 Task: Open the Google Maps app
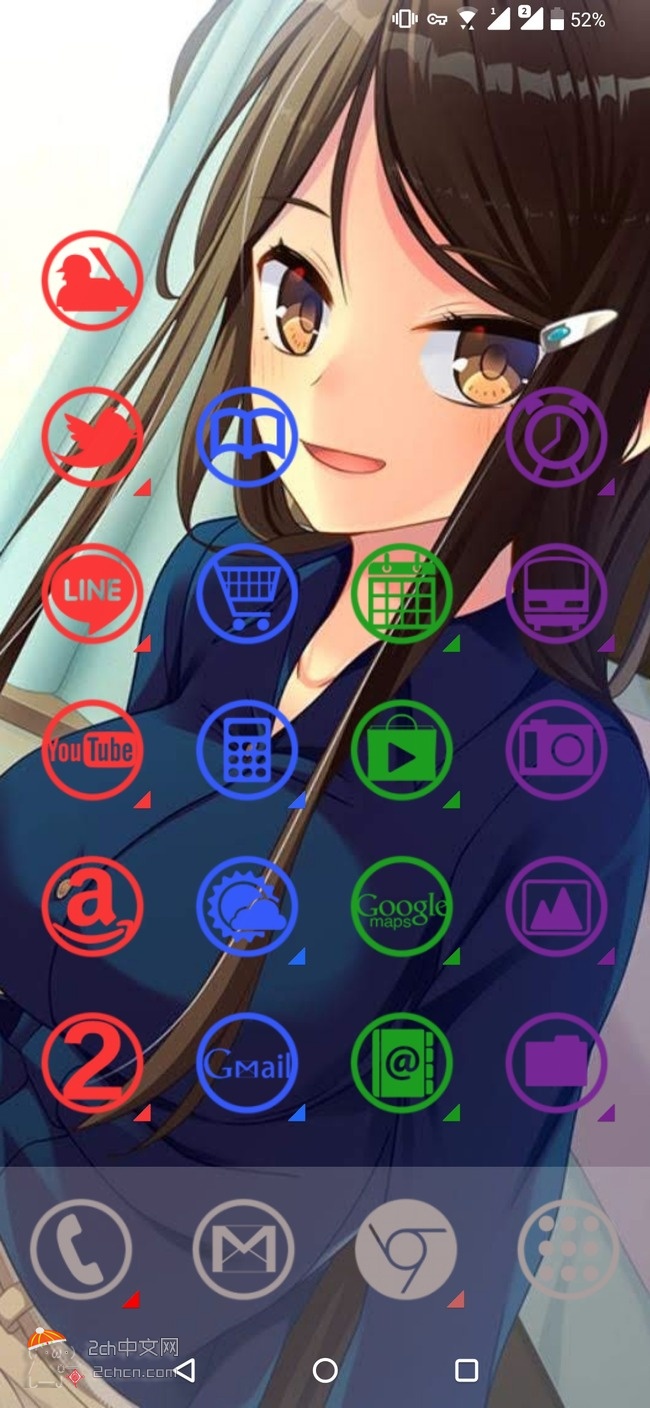[402, 906]
